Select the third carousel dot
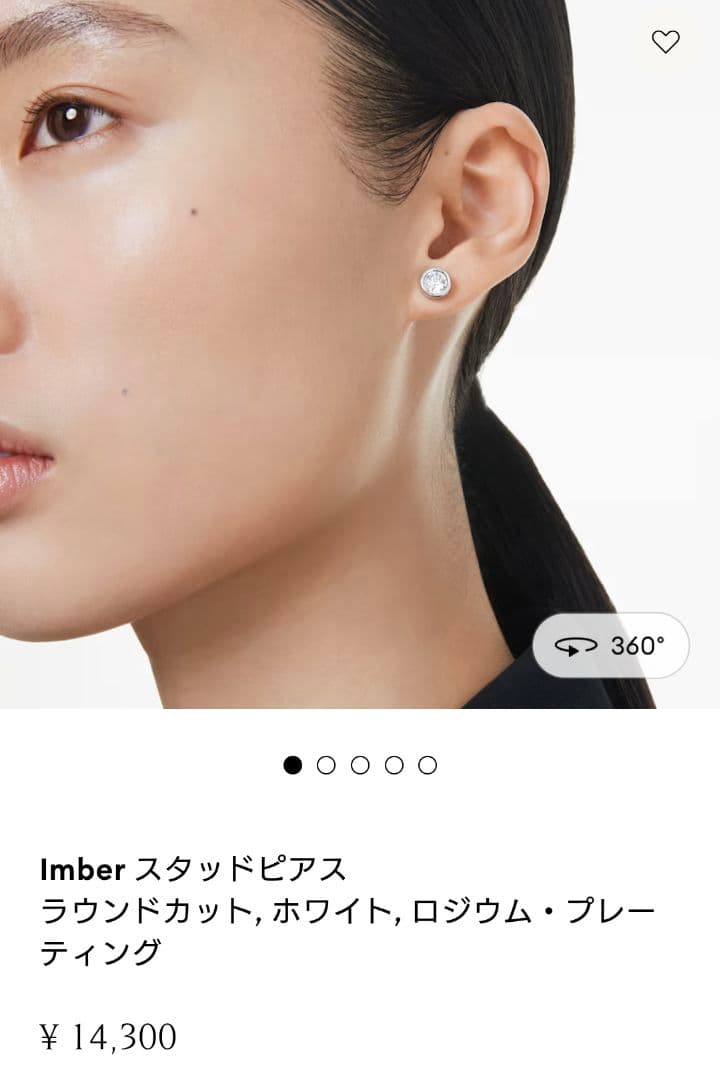 [x=360, y=765]
